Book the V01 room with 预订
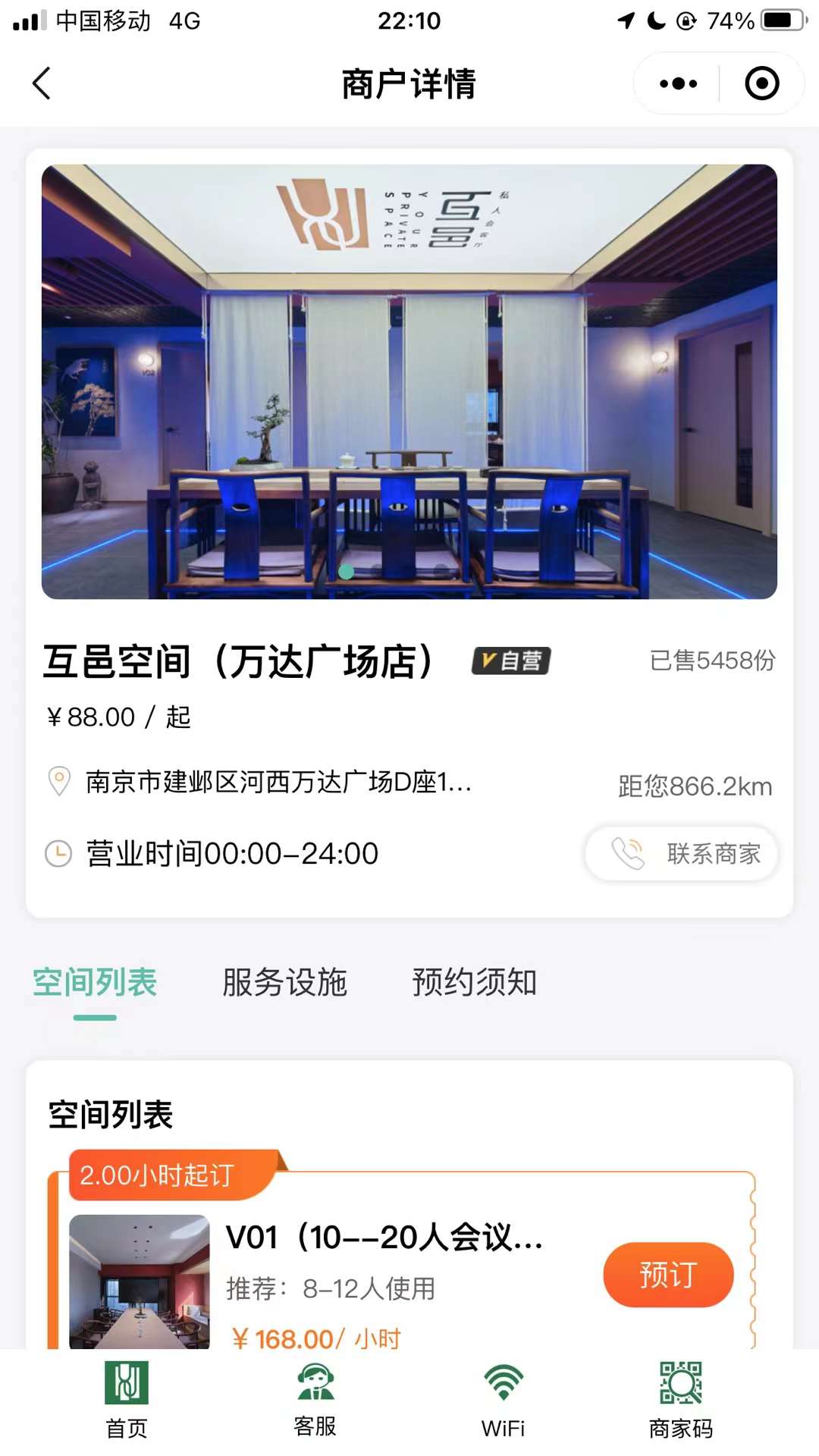Image resolution: width=819 pixels, height=1456 pixels. pos(667,1275)
